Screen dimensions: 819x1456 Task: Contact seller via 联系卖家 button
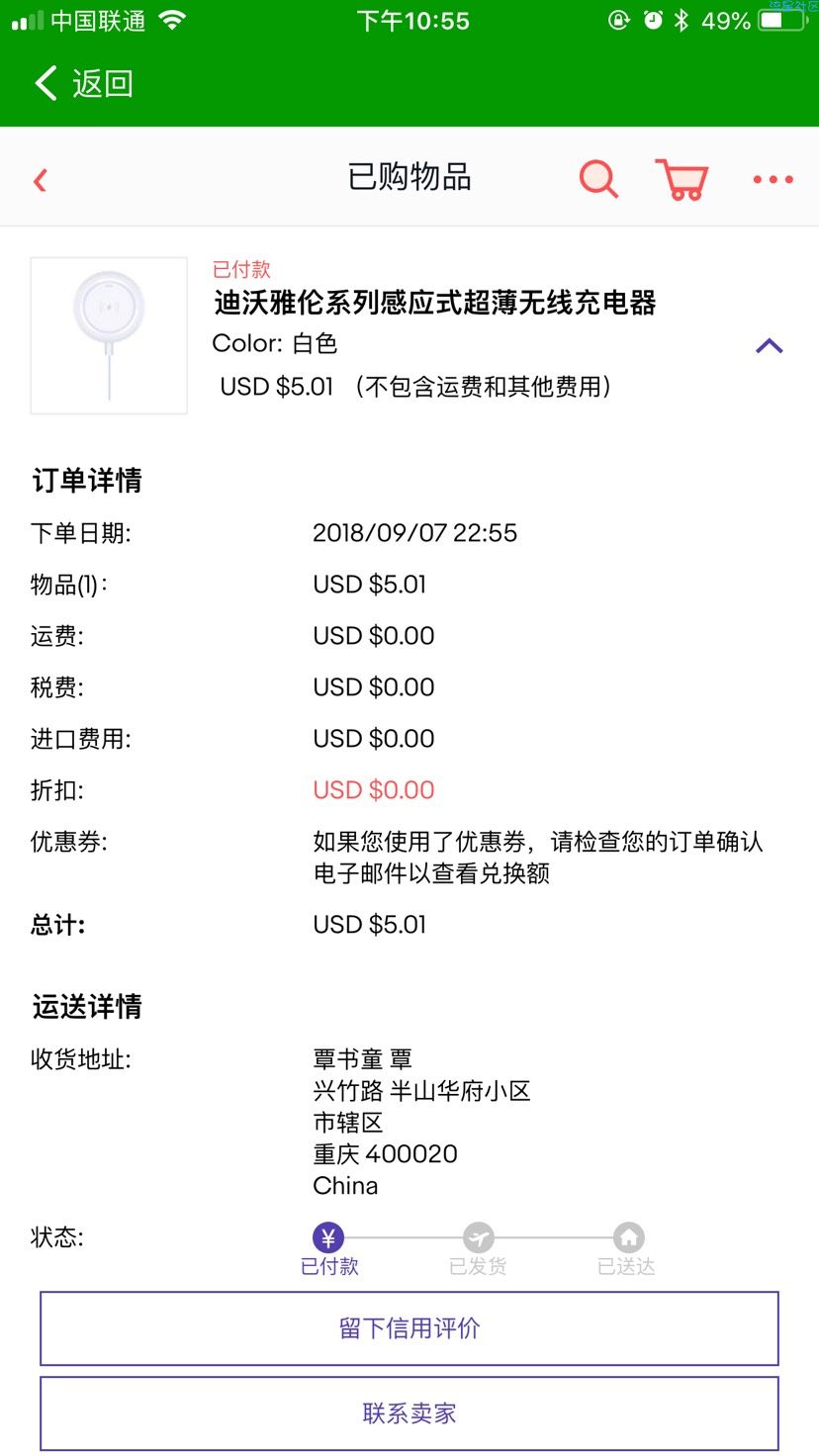[409, 1413]
